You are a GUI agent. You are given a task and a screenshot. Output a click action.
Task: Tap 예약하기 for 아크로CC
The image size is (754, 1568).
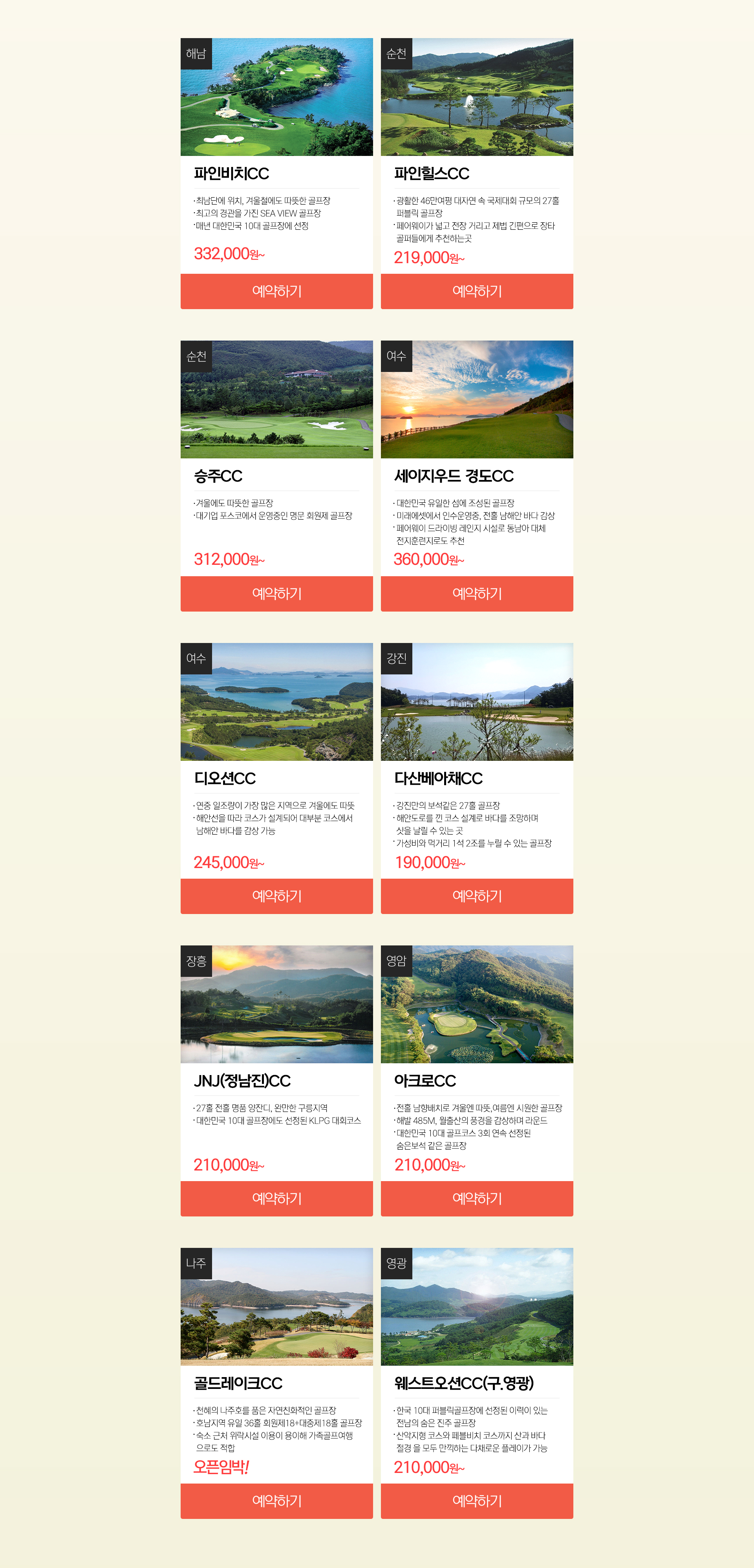click(x=476, y=1198)
